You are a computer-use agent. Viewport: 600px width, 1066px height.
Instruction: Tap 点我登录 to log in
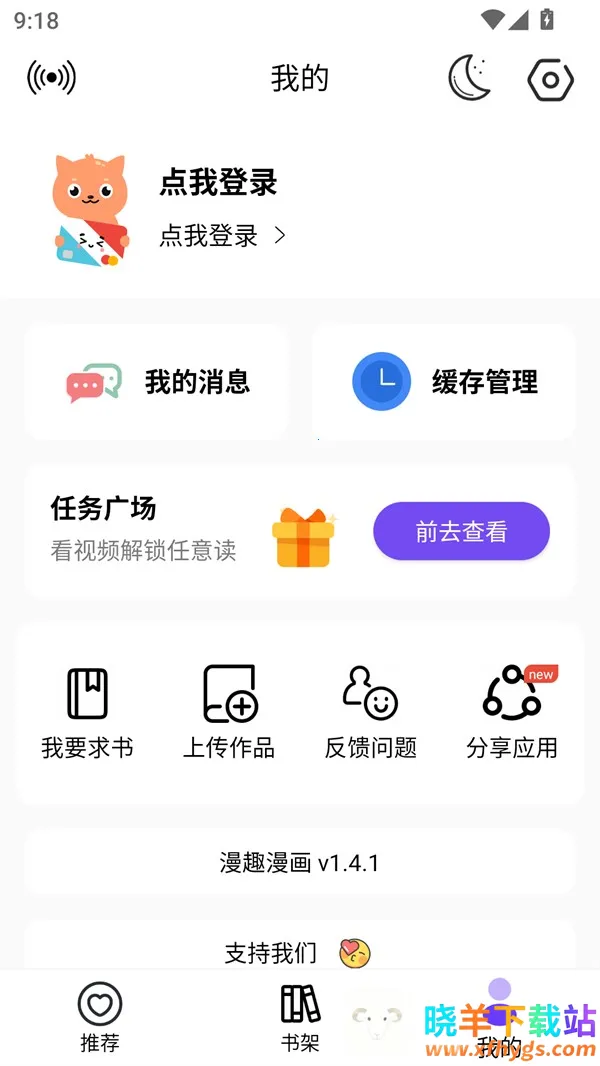(222, 236)
